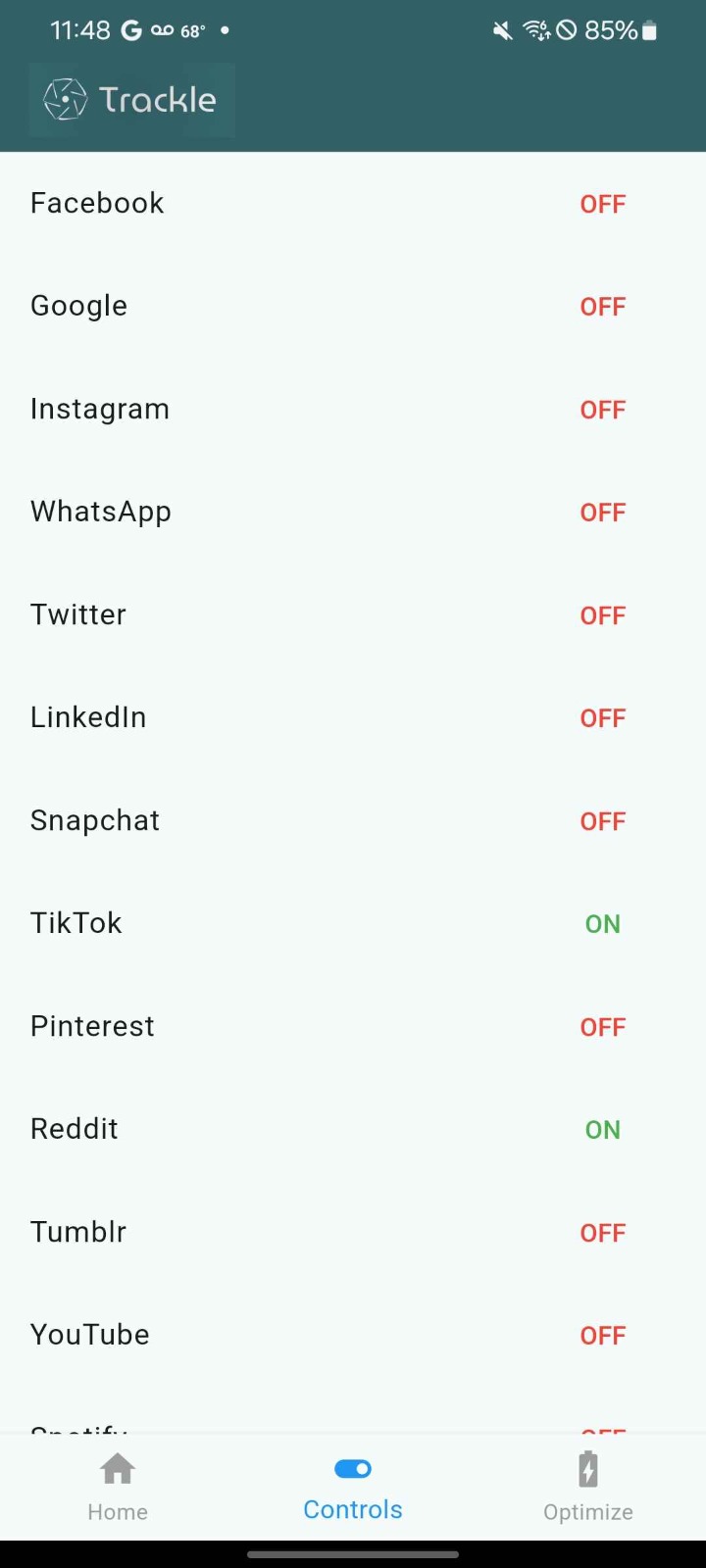
Task: Enable the Tumblr control
Action: click(602, 1233)
